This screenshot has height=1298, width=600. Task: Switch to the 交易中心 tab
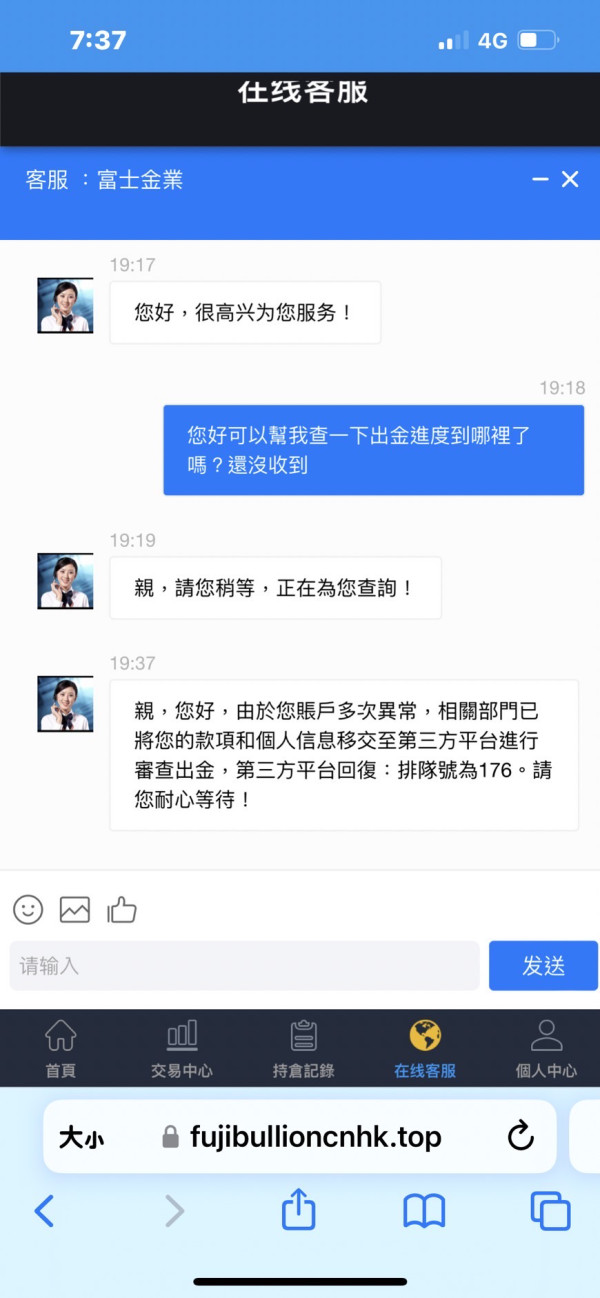pyautogui.click(x=182, y=1049)
